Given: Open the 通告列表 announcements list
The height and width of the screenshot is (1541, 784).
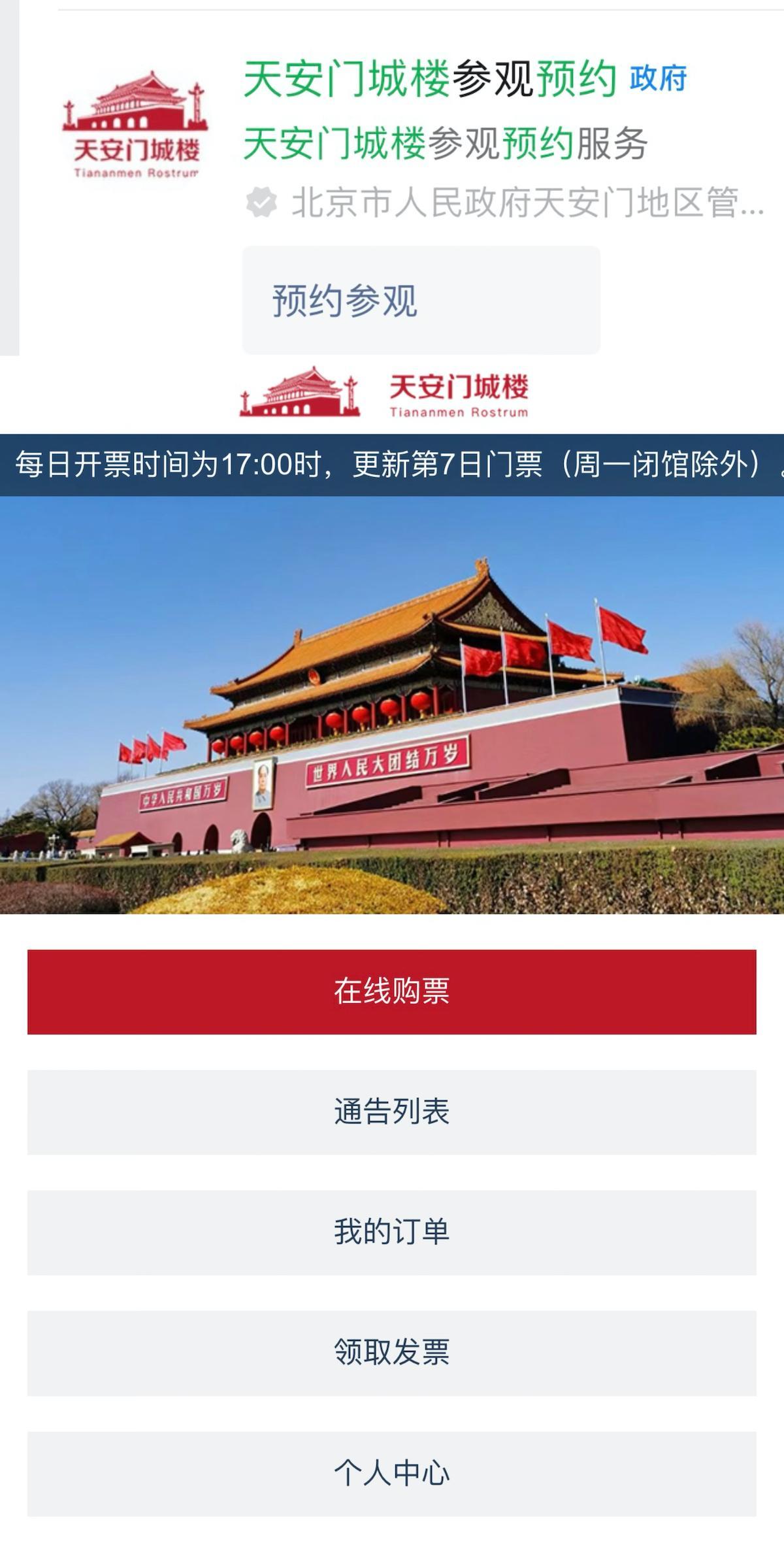Looking at the screenshot, I should point(392,1112).
